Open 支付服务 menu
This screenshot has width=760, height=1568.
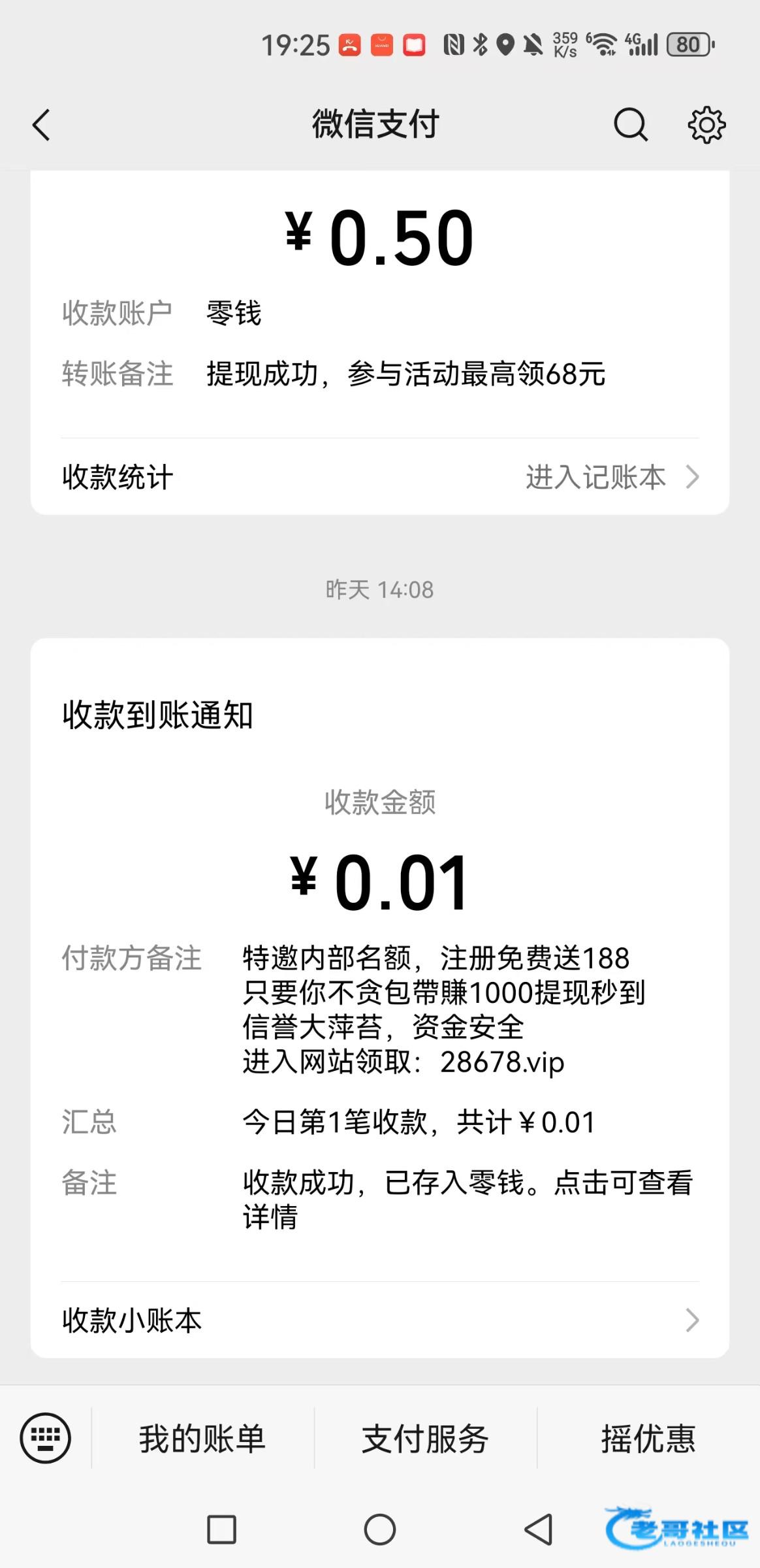click(x=426, y=1439)
